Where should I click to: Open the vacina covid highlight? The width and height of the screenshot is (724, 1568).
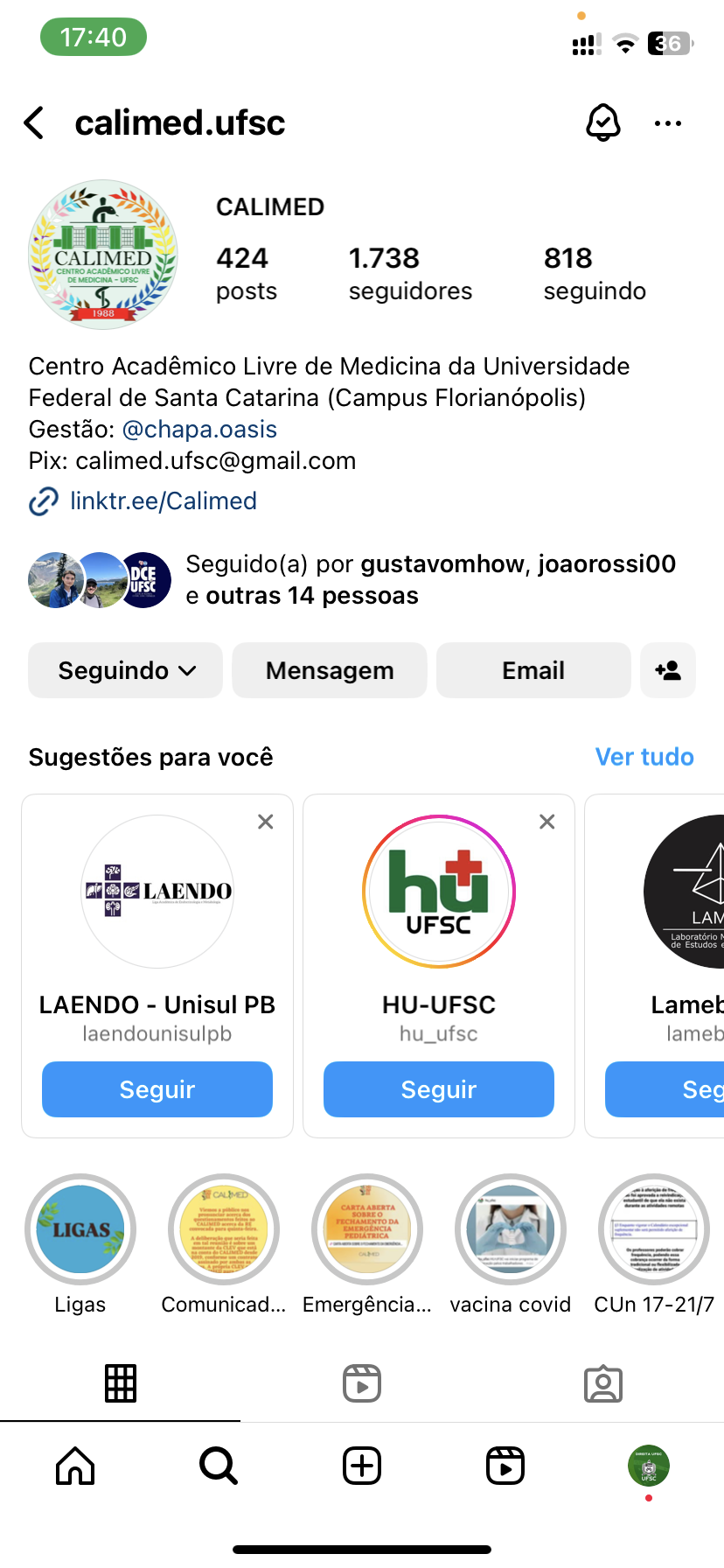511,1229
